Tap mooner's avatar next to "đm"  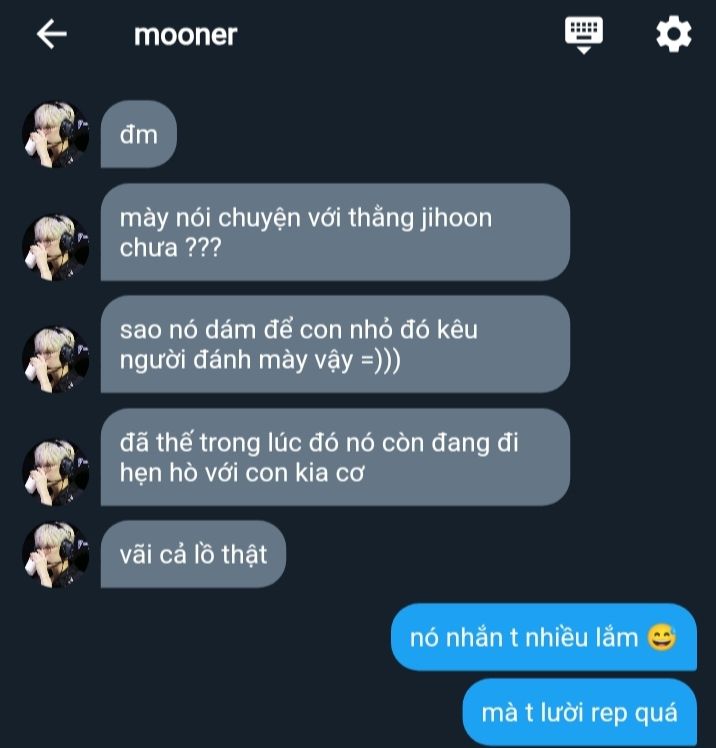click(x=56, y=135)
